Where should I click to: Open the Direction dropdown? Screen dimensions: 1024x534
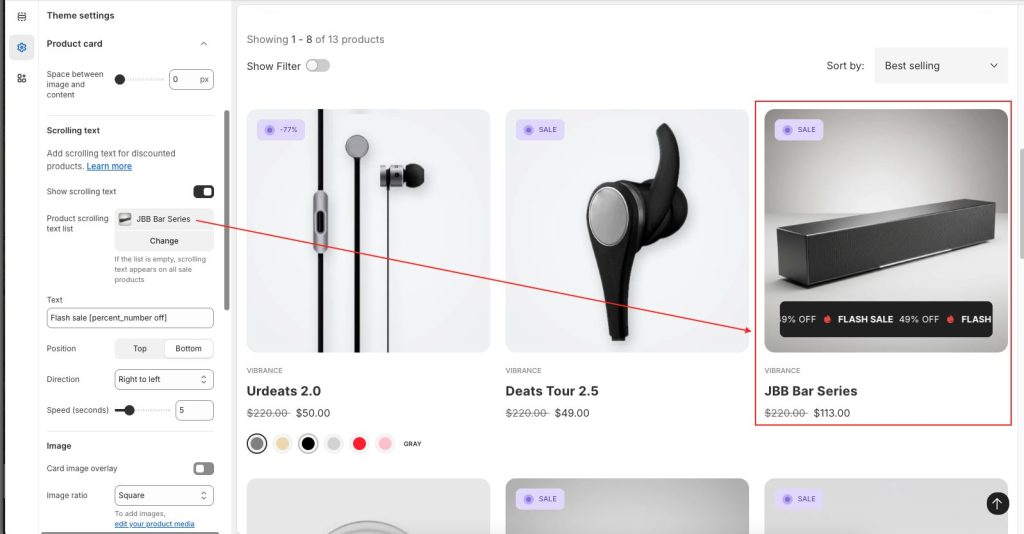(164, 380)
